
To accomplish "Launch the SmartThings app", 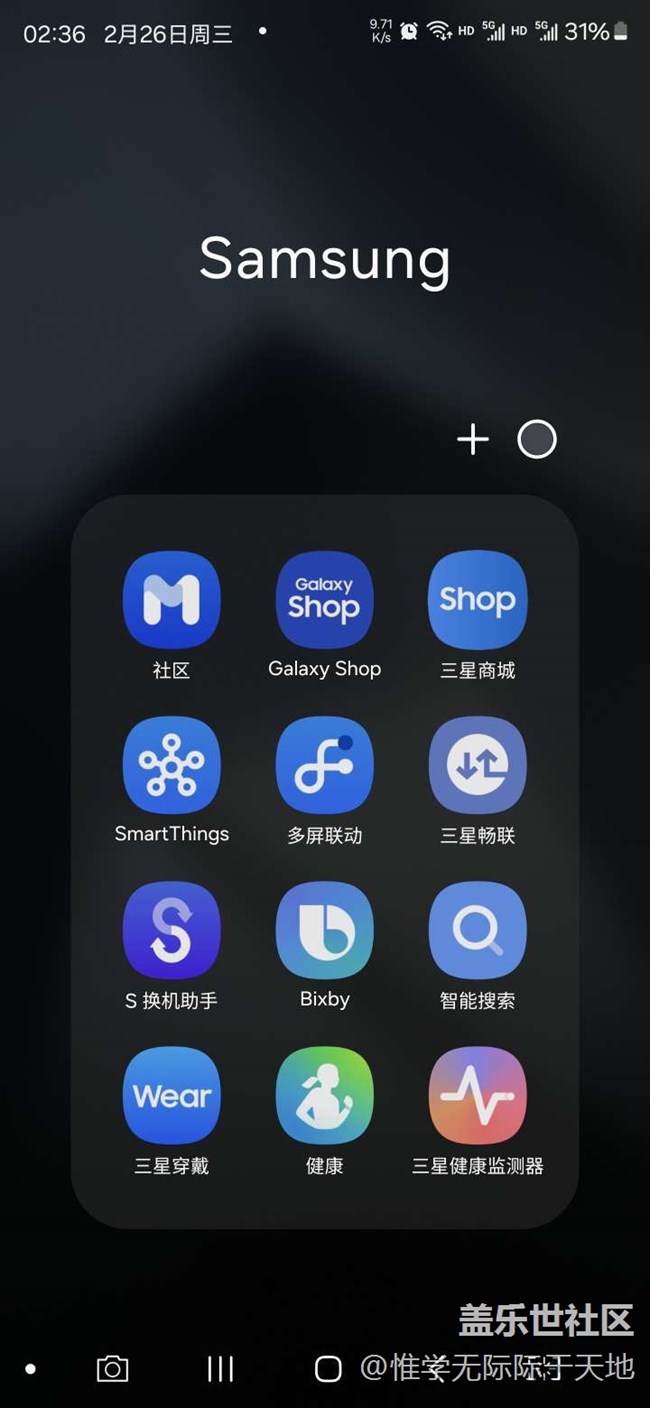I will tap(171, 766).
